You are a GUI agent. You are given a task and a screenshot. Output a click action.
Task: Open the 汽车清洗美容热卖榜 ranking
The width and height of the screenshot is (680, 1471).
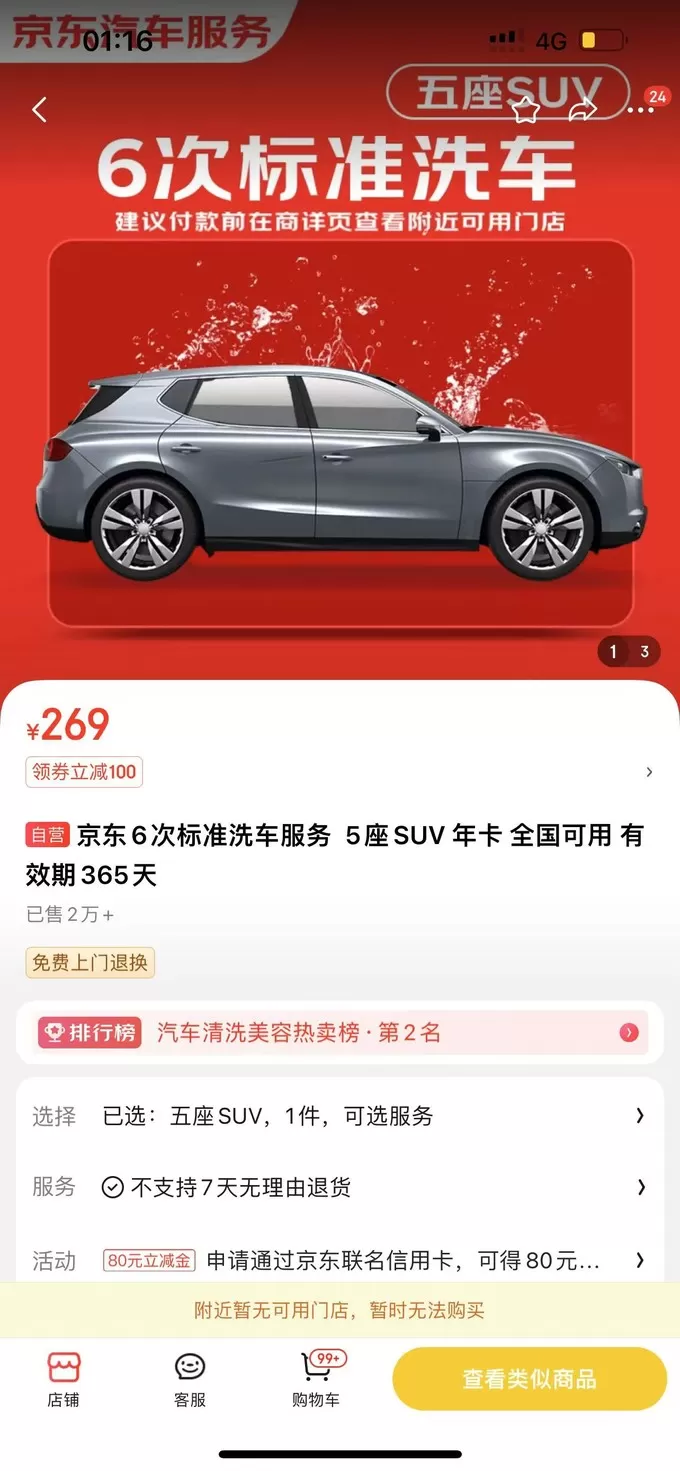point(340,1033)
